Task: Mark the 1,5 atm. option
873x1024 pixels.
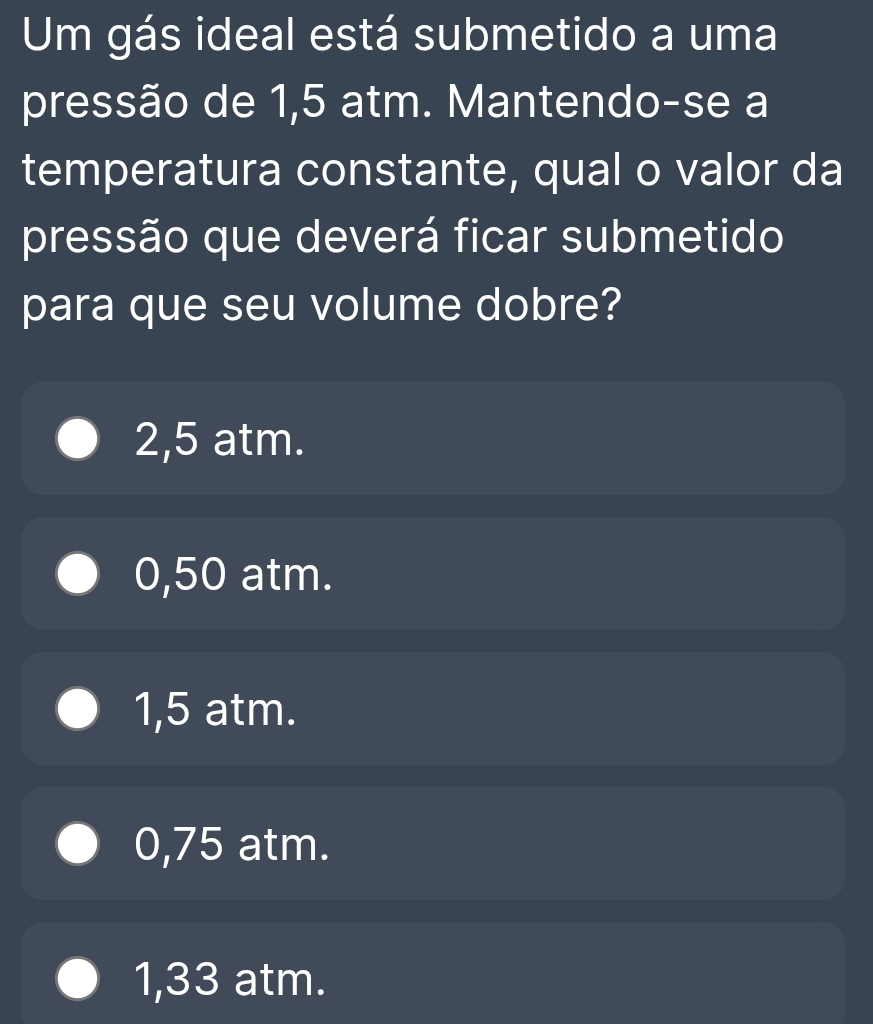Action: pyautogui.click(x=77, y=710)
